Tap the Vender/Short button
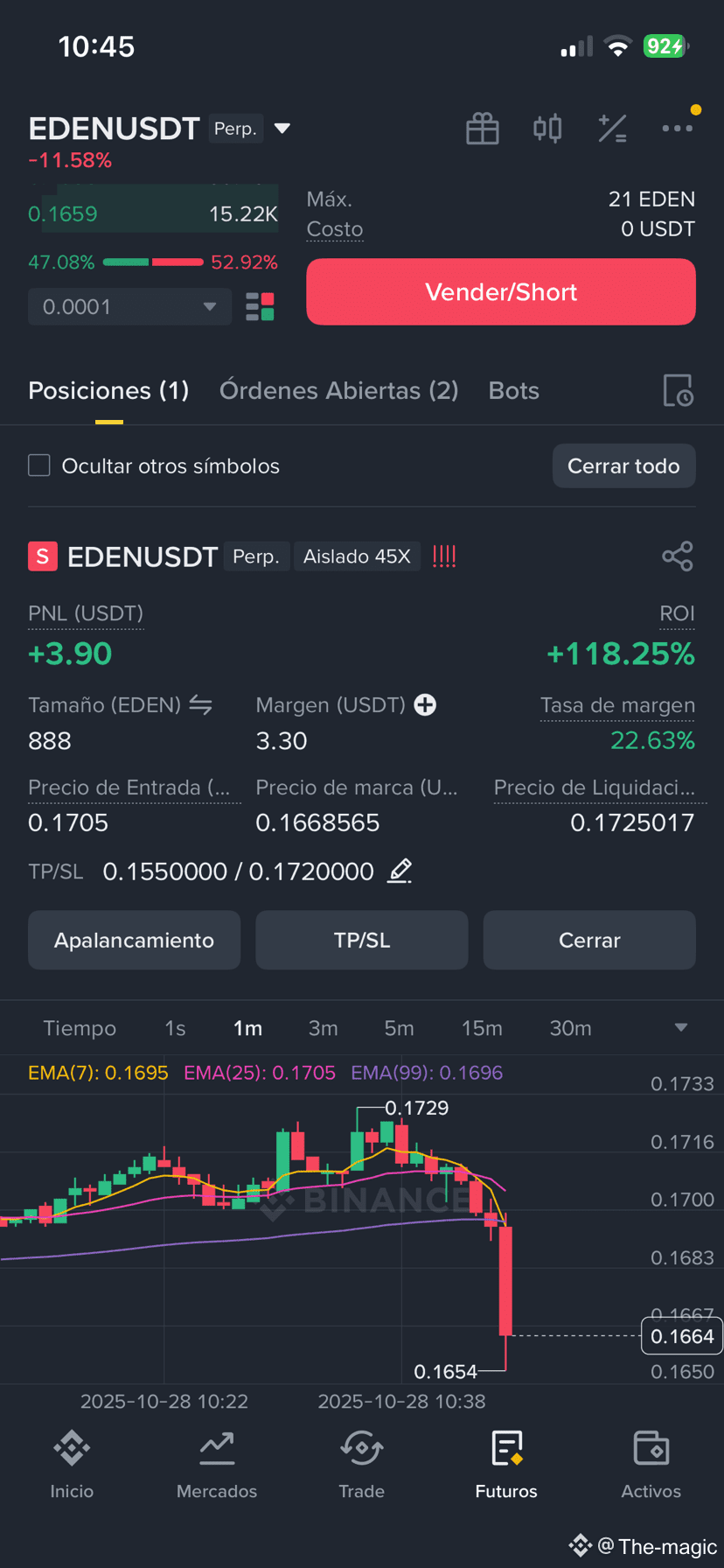724x1568 pixels. click(501, 291)
